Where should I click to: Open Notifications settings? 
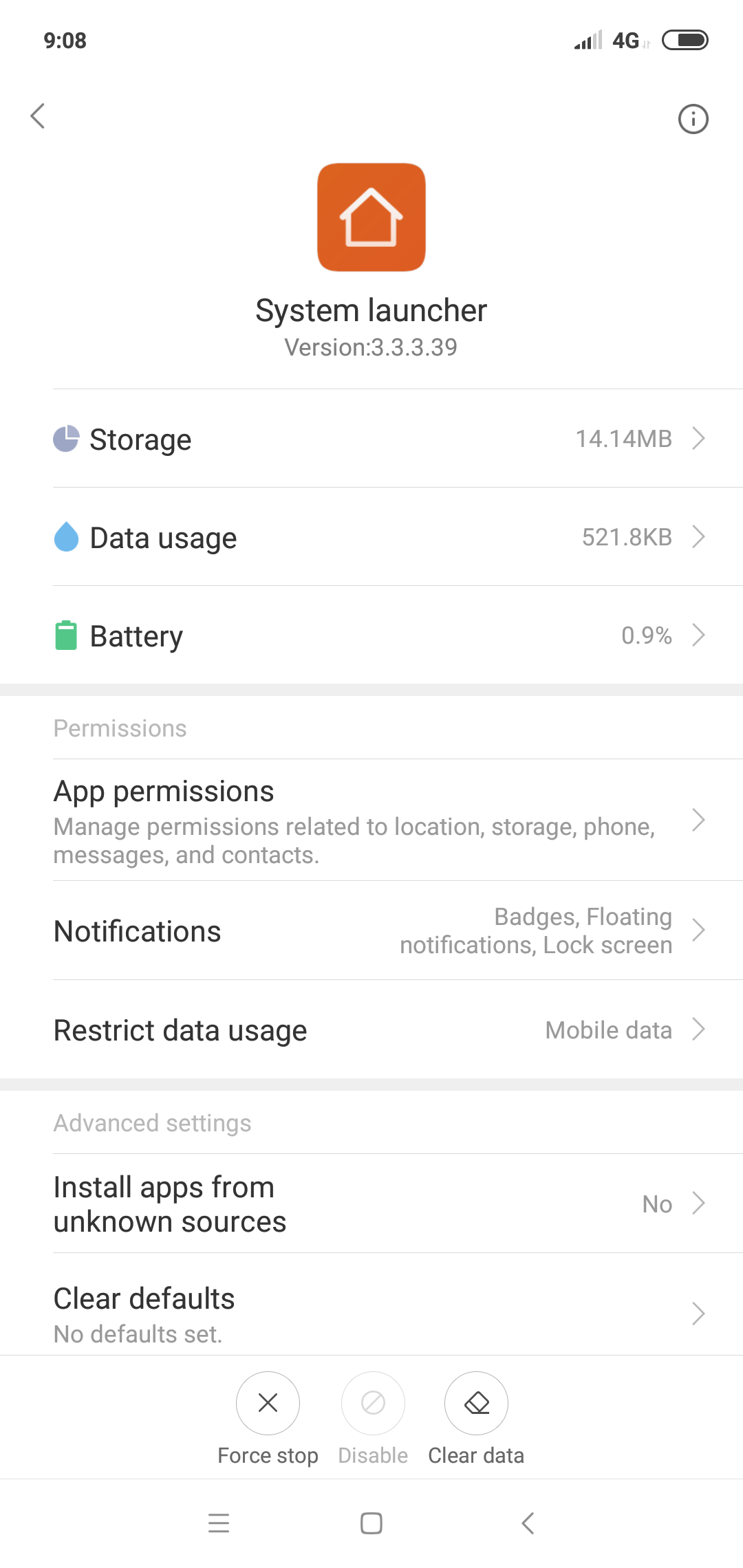(x=371, y=930)
